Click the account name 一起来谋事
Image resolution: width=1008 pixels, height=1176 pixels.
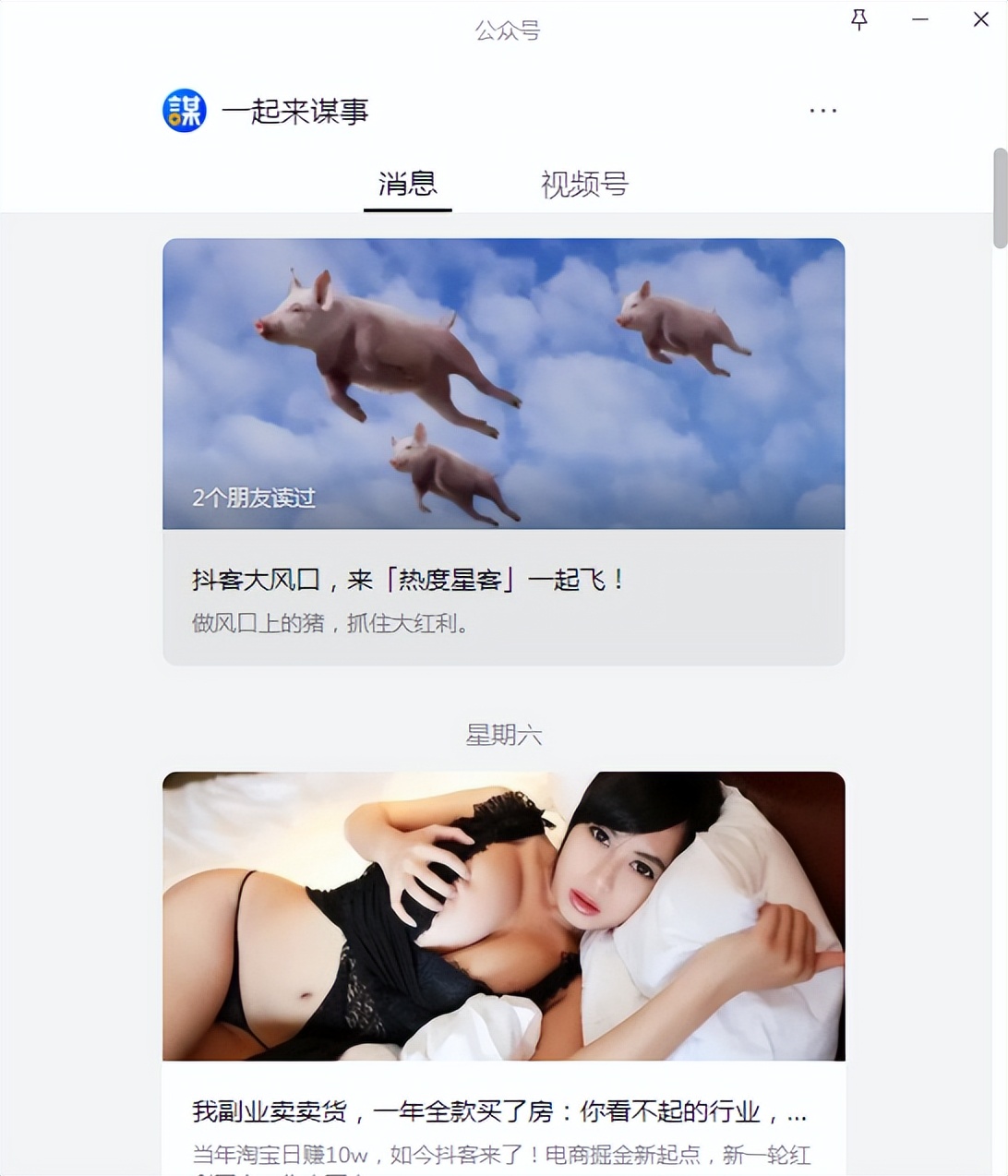(296, 111)
